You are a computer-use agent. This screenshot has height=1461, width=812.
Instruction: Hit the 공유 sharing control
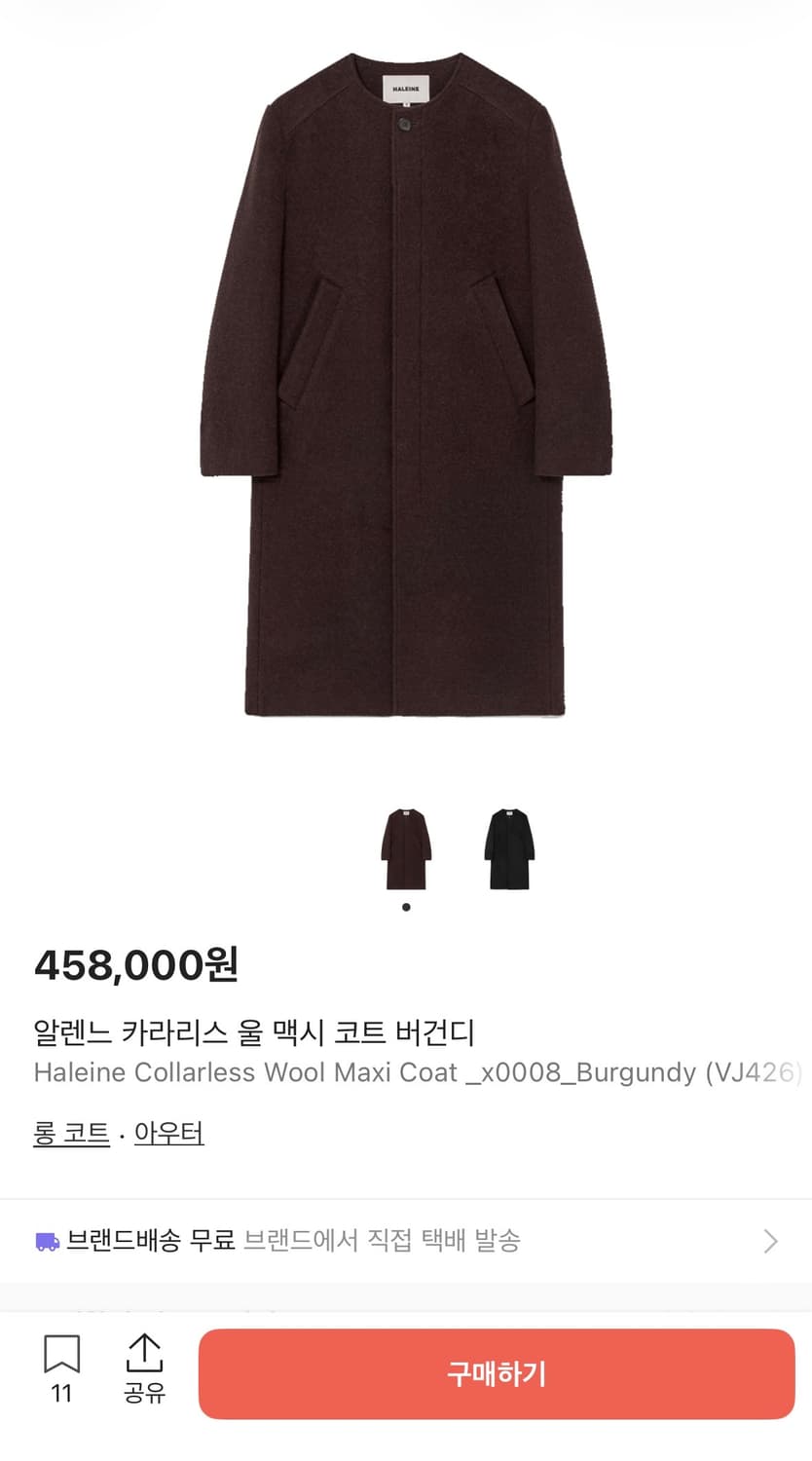[x=144, y=1364]
